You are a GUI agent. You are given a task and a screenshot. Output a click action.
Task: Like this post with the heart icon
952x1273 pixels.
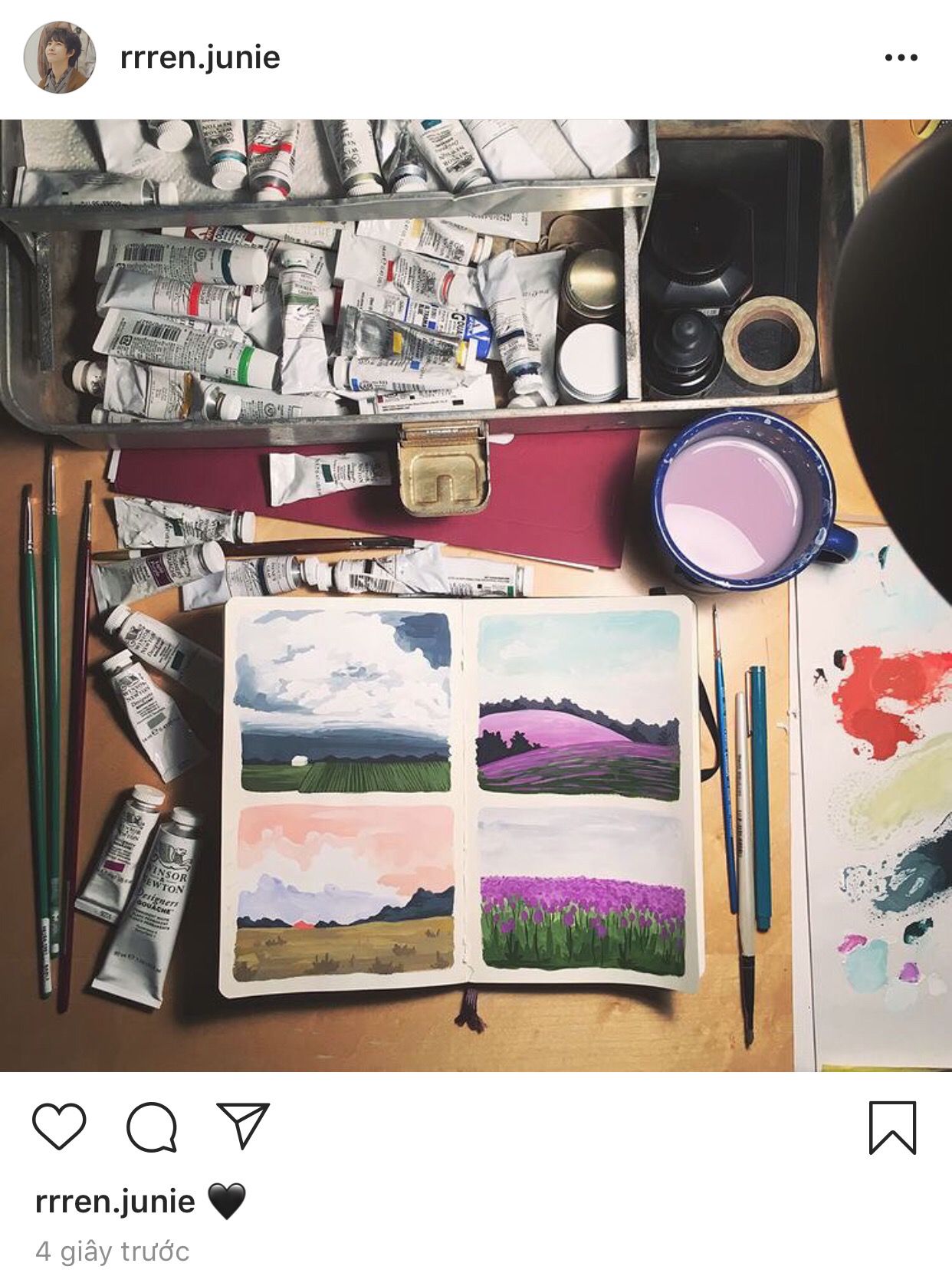(59, 1126)
